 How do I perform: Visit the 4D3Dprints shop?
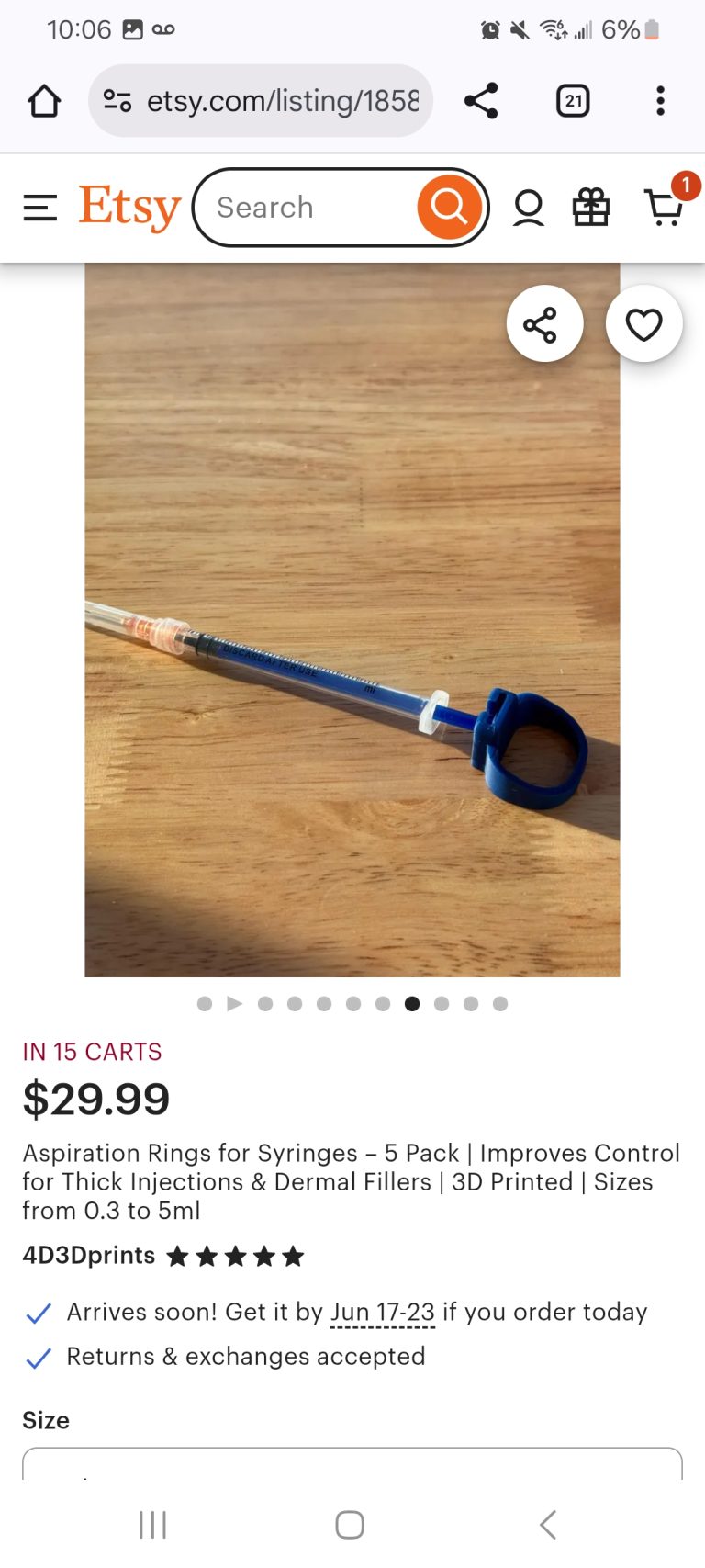tap(89, 1256)
